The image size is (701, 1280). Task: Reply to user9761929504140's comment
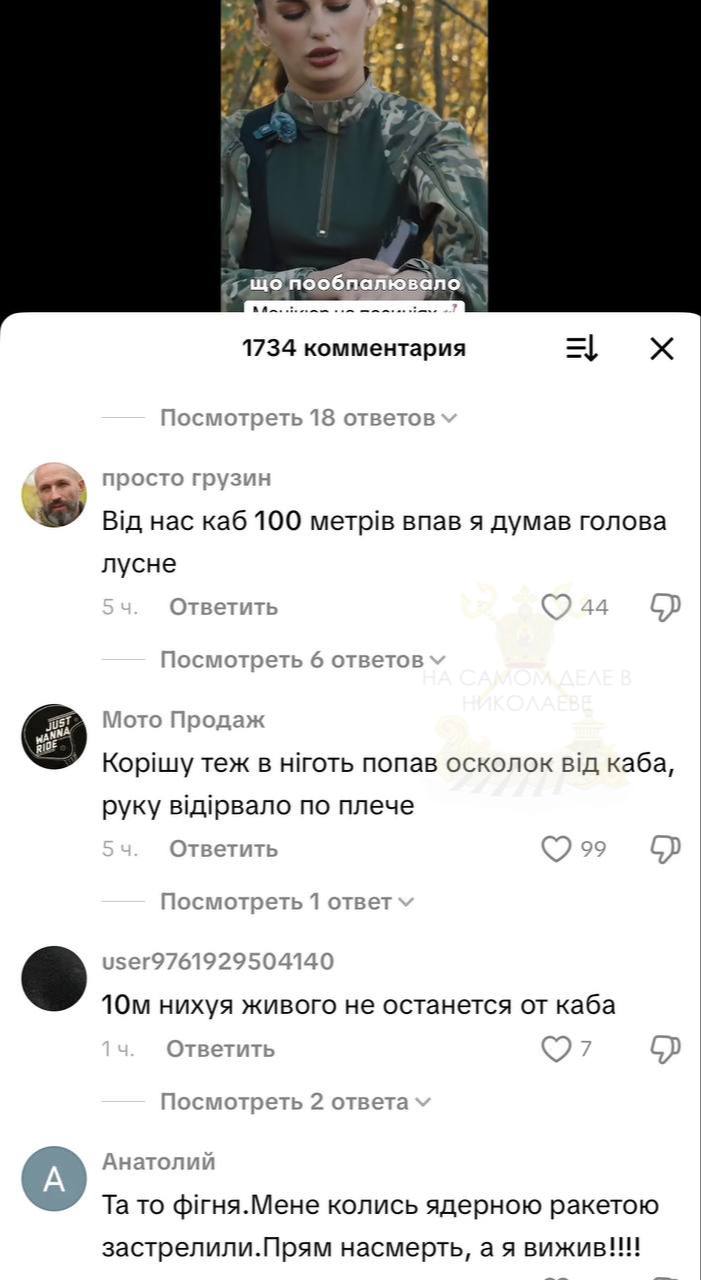coord(220,1049)
